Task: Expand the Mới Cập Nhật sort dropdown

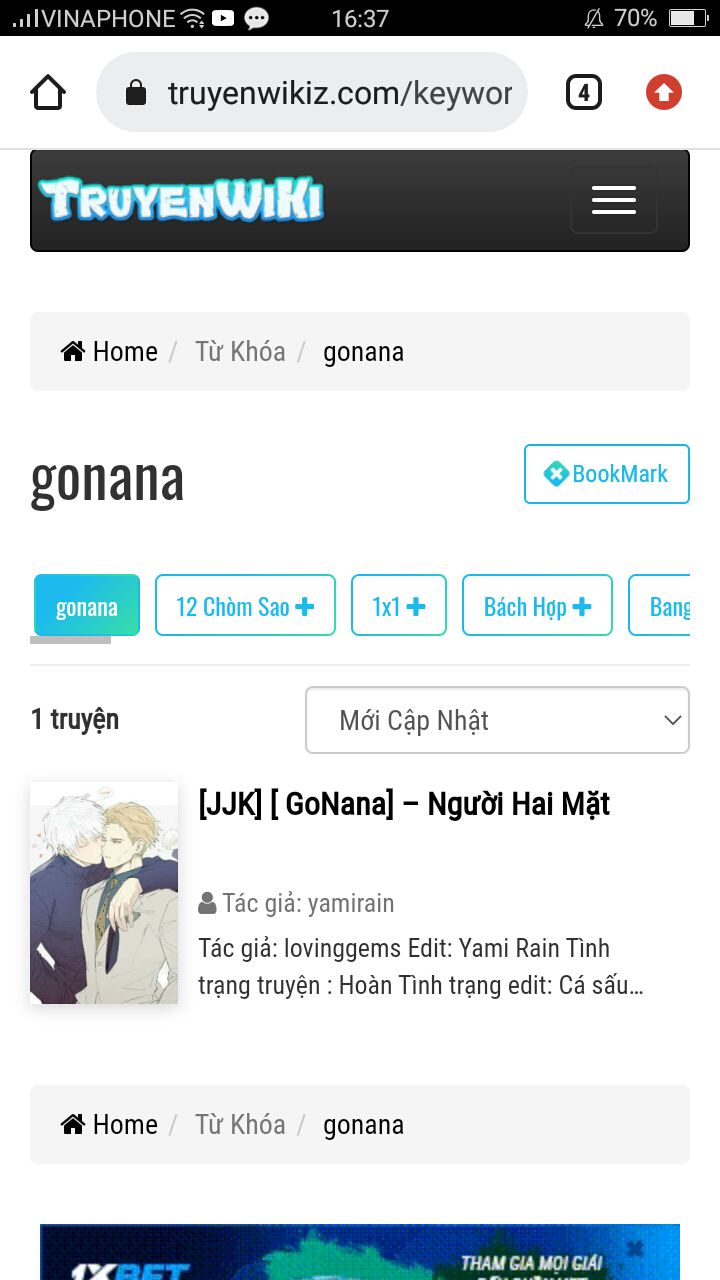Action: point(497,720)
